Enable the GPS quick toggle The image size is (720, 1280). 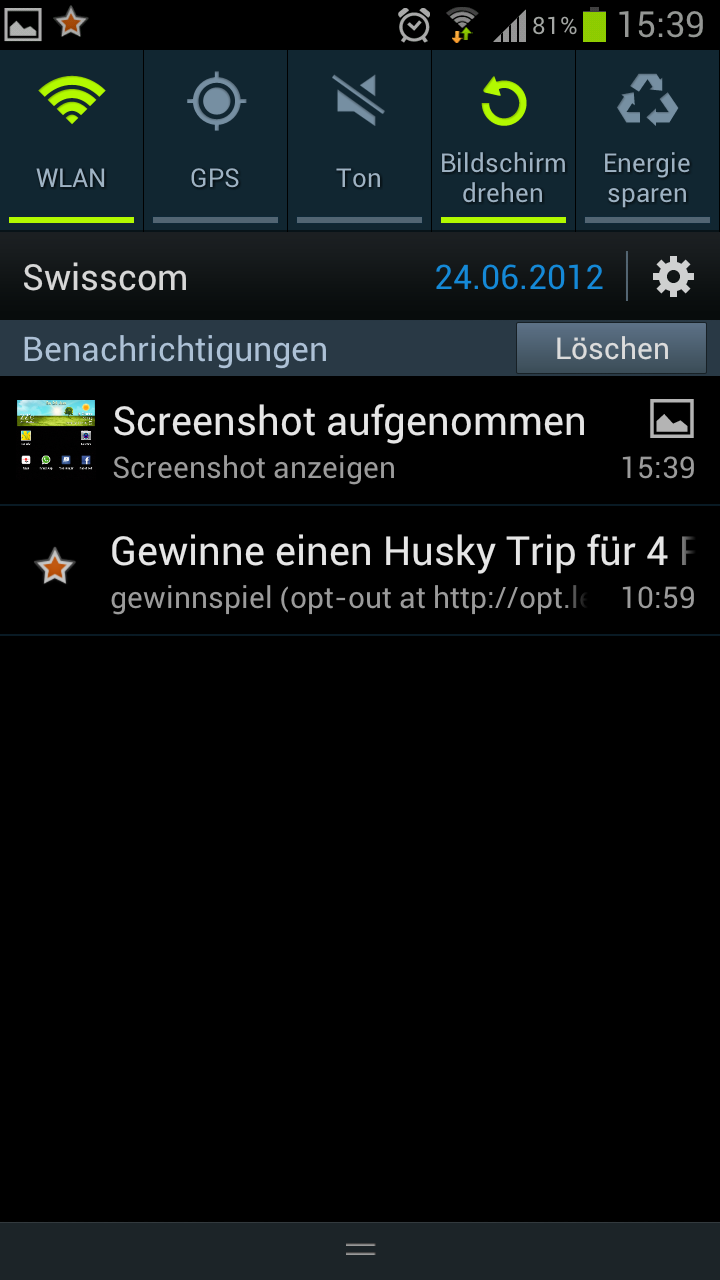[x=215, y=140]
